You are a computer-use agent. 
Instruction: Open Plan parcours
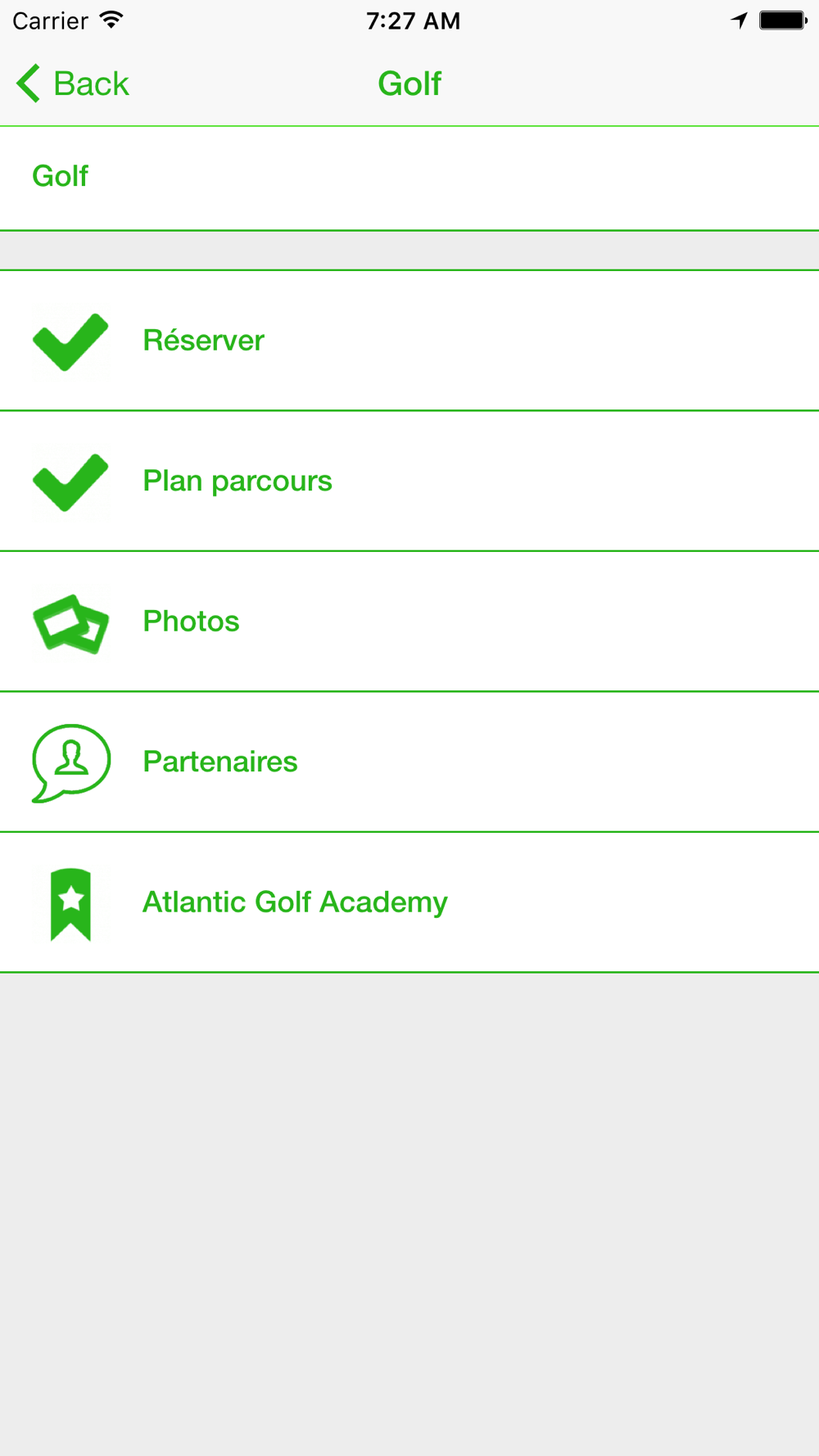[x=409, y=482]
